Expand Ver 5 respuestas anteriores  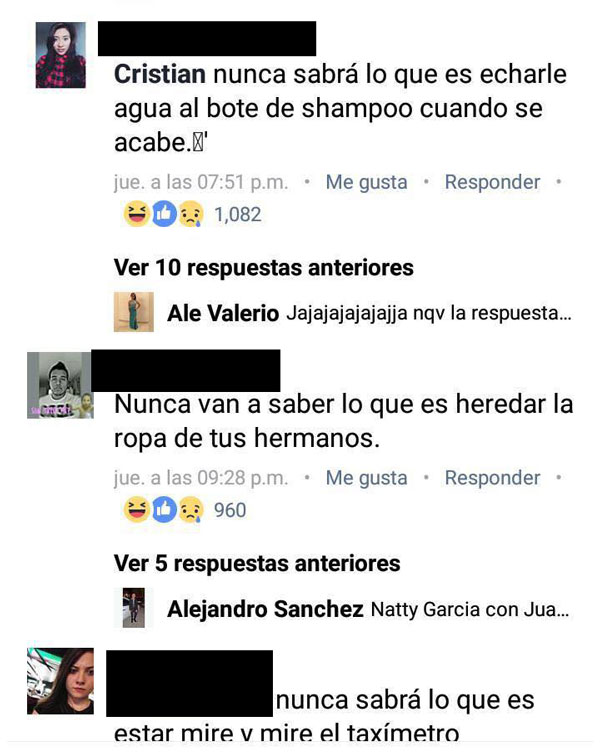257,564
